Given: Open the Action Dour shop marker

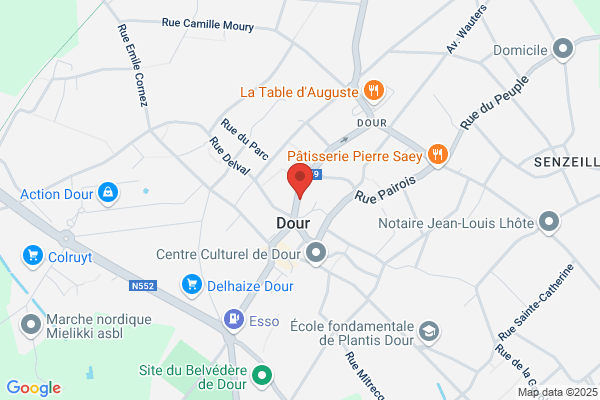Looking at the screenshot, I should [x=108, y=193].
